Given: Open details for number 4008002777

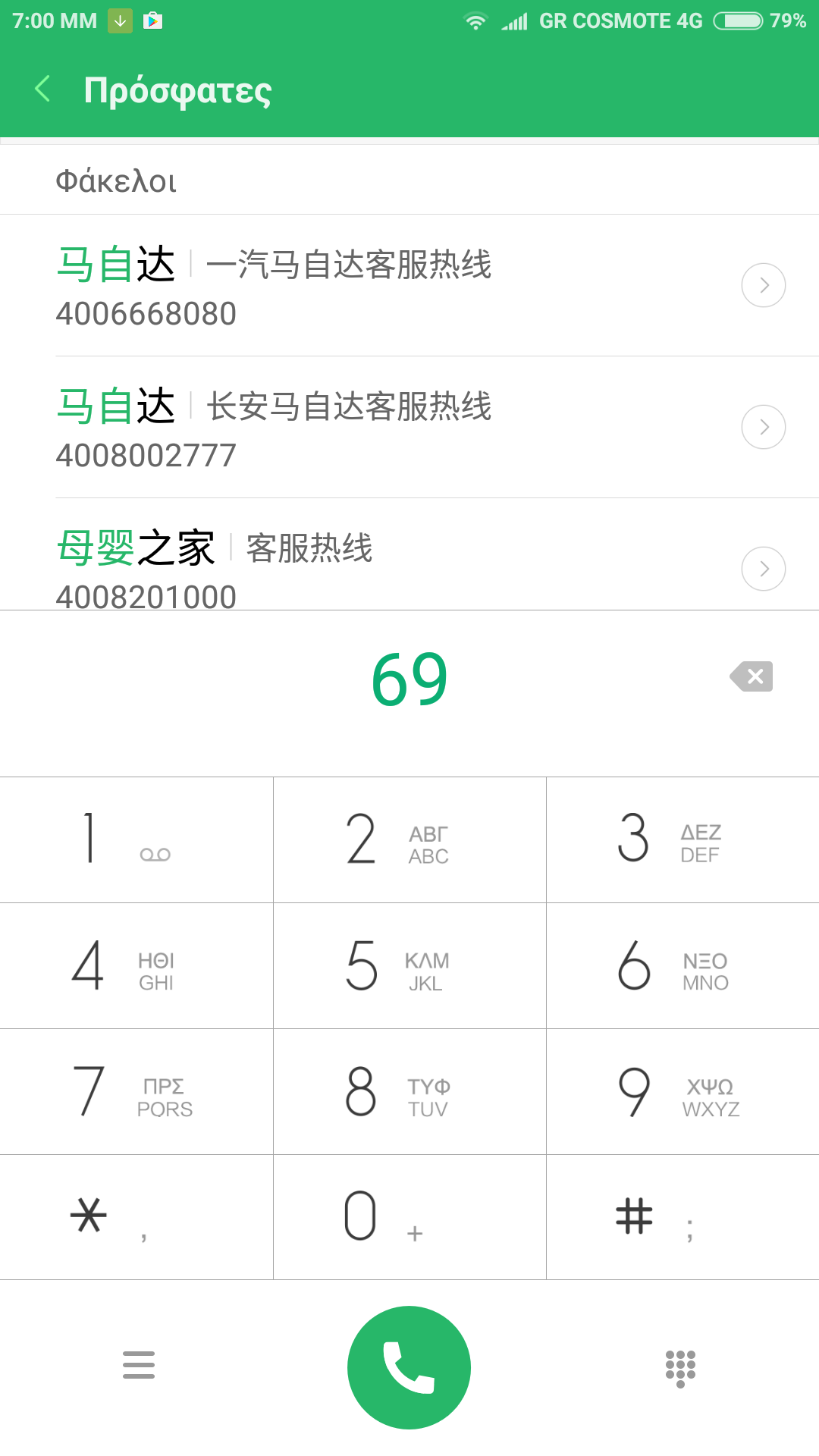Looking at the screenshot, I should (763, 427).
